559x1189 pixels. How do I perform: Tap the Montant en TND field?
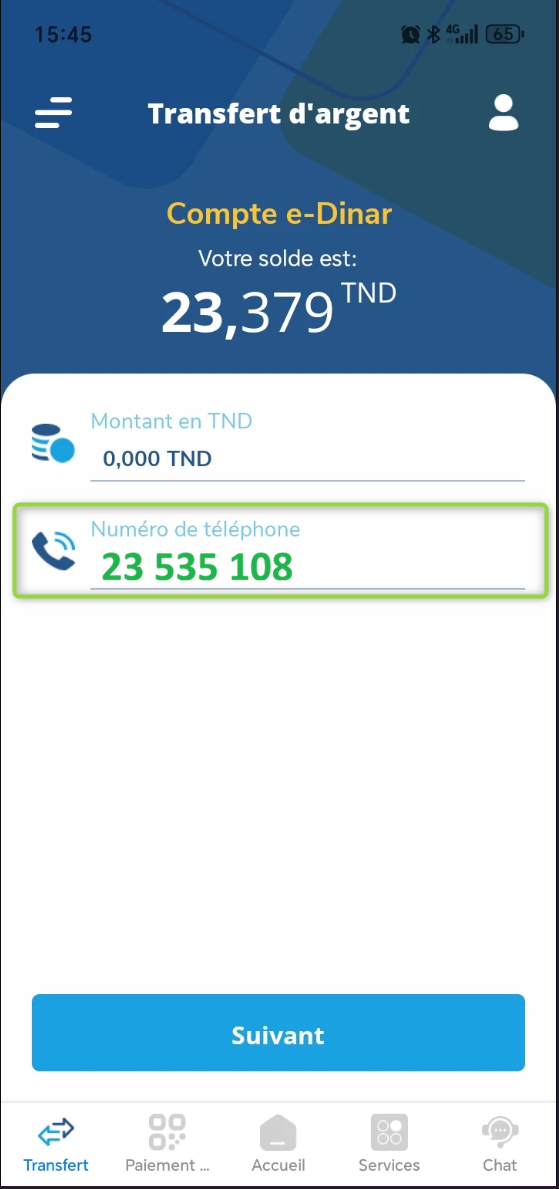click(307, 446)
